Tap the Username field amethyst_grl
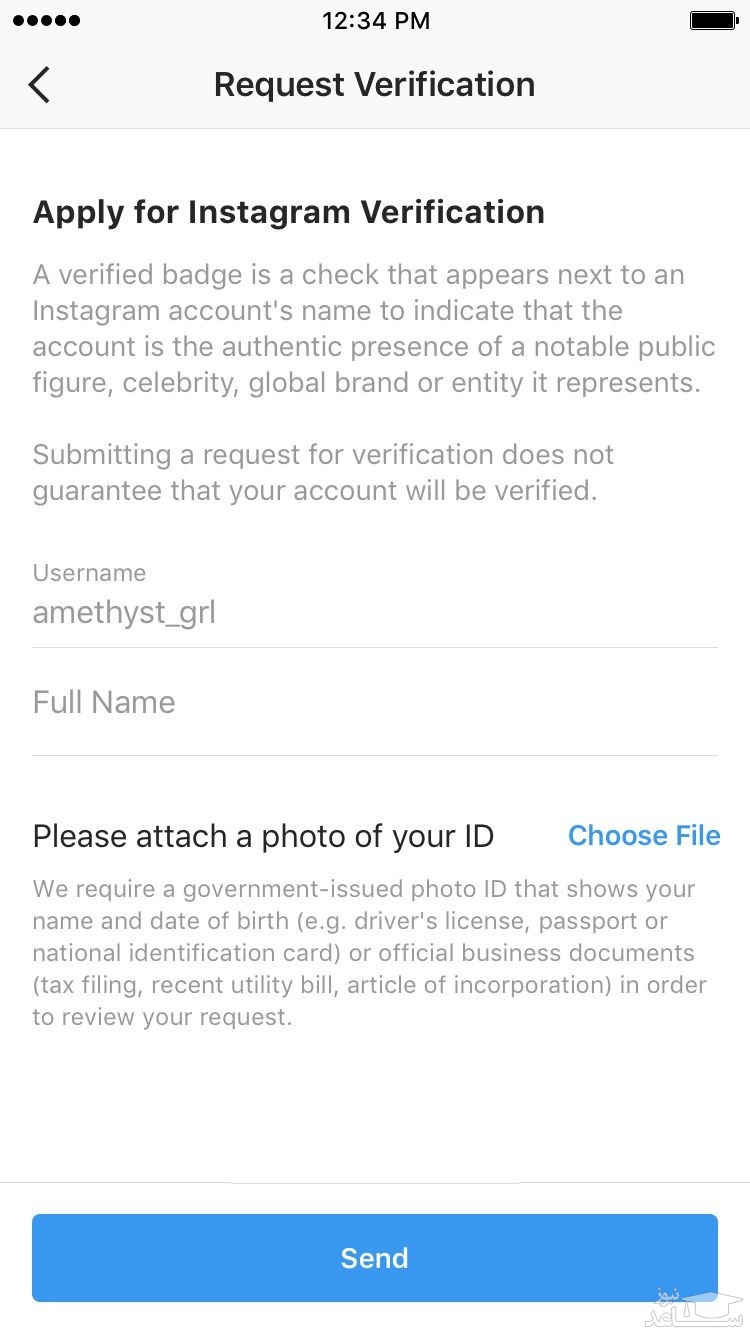Viewport: 750px width, 1334px height. (374, 612)
